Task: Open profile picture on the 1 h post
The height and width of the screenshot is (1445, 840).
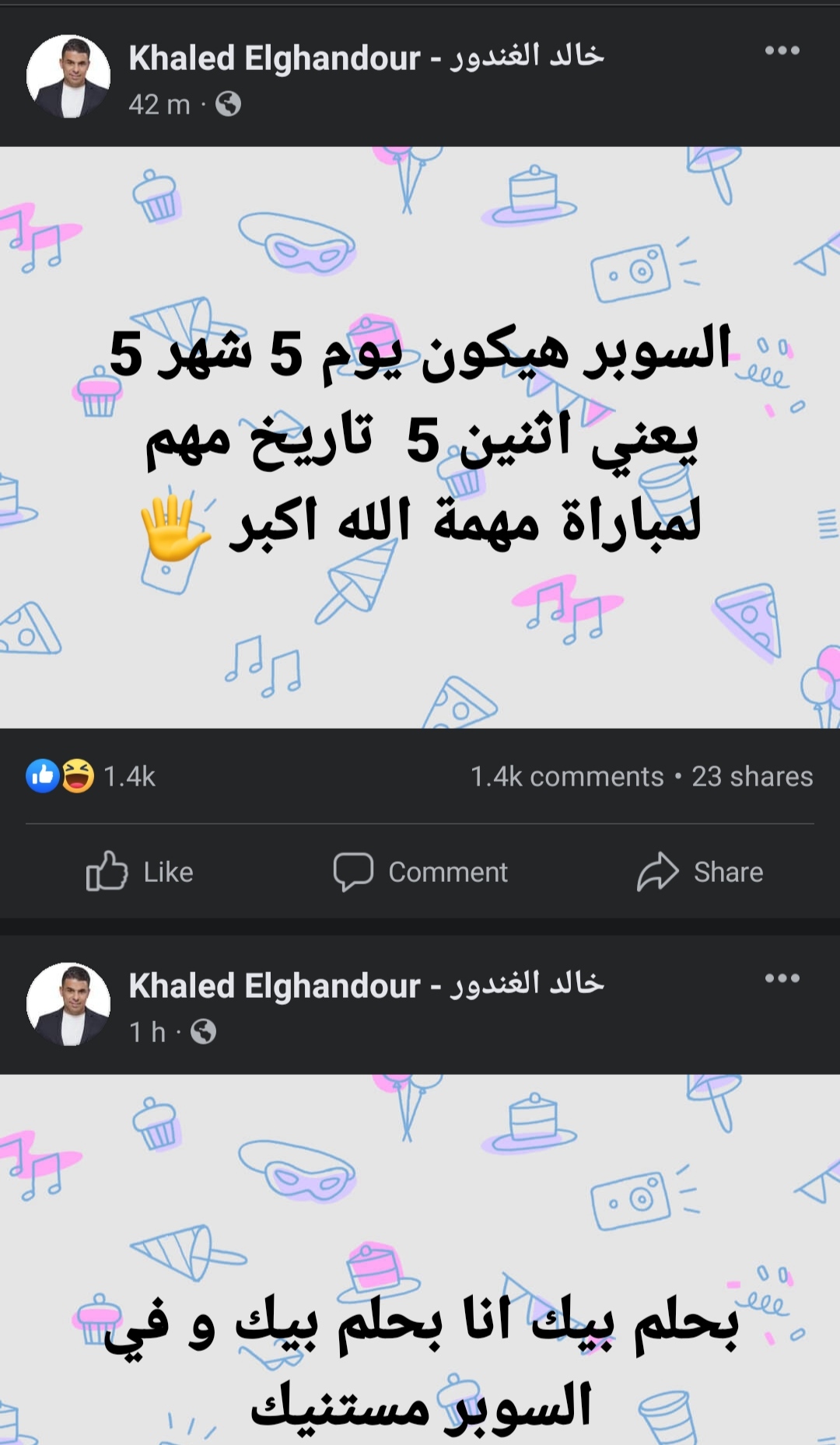Action: pyautogui.click(x=68, y=1004)
